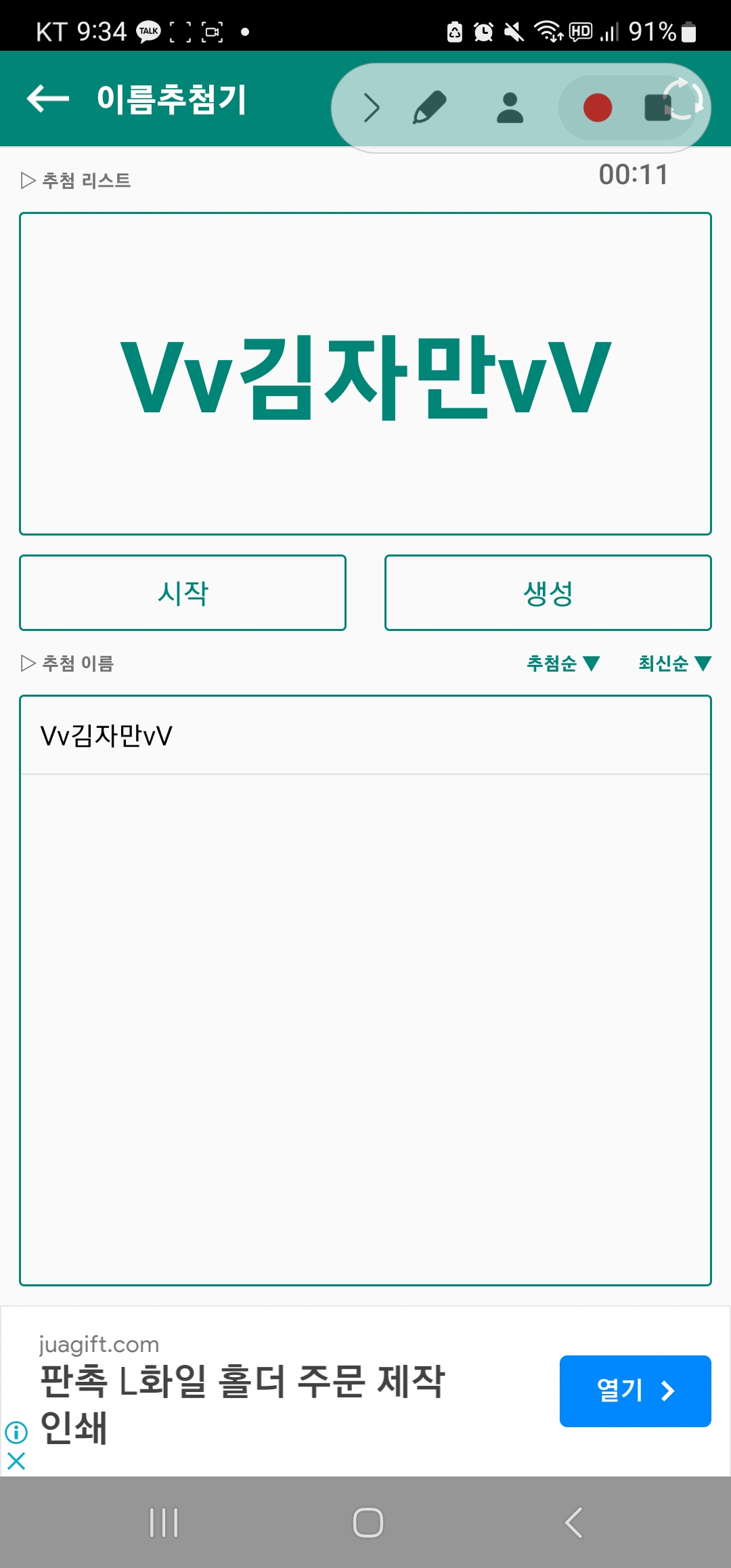
Task: Sort names by 추첨순
Action: 563,663
